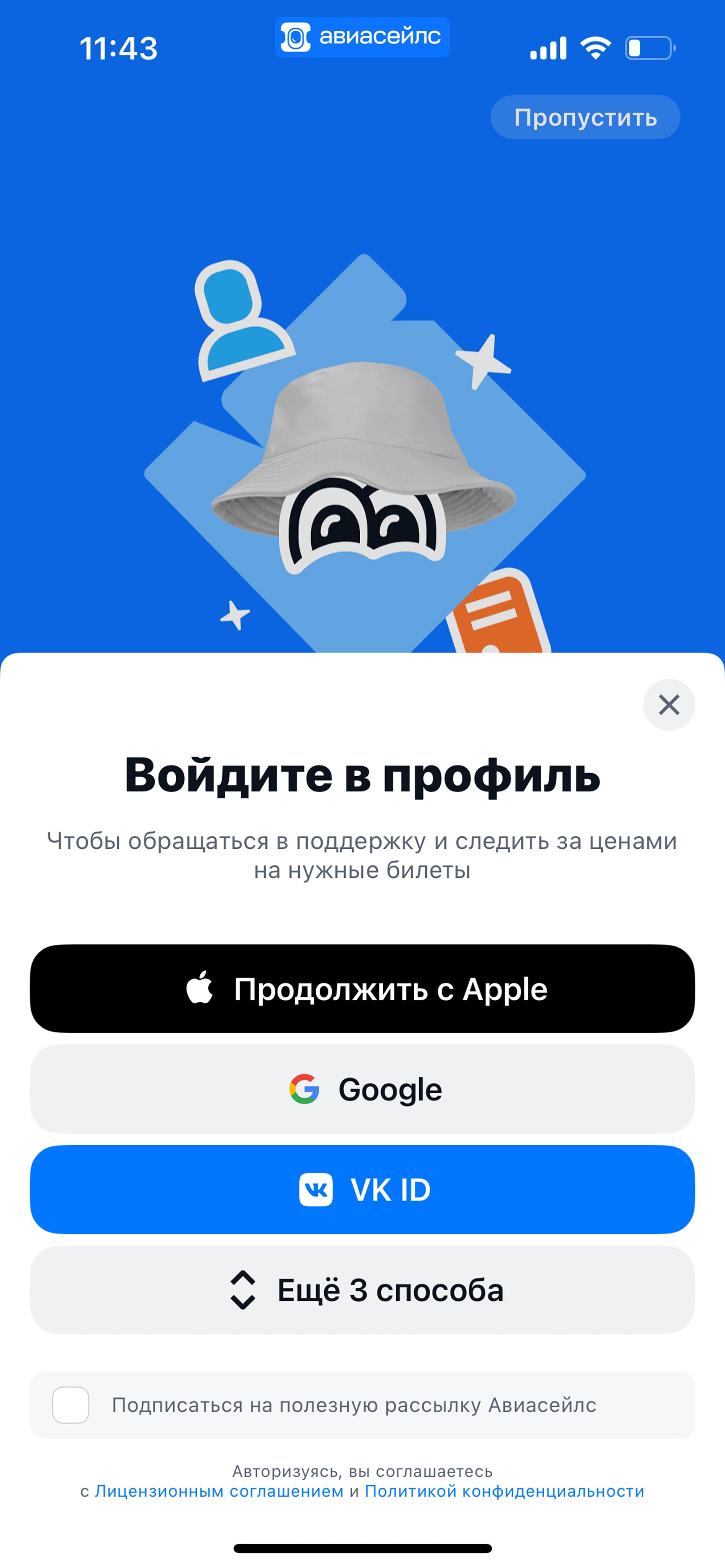
Task: Tap Пропустить to skip login
Action: pos(585,117)
